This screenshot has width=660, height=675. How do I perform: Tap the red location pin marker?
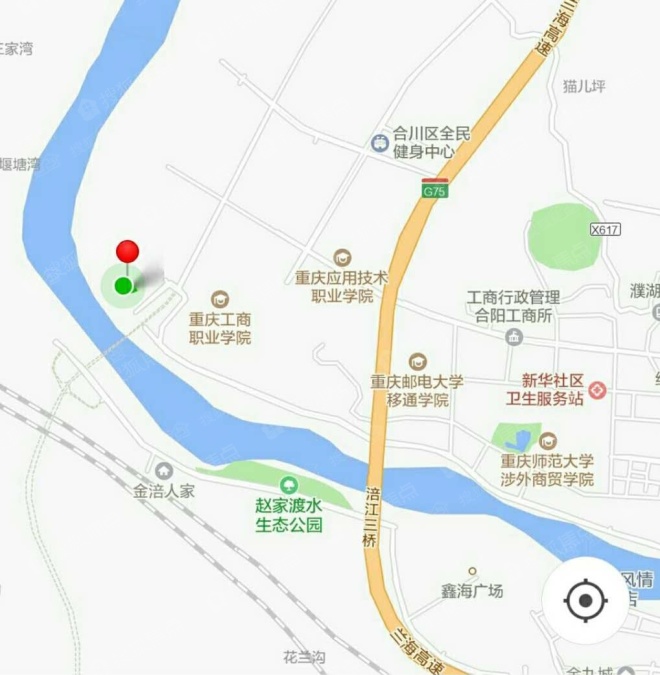tap(127, 253)
